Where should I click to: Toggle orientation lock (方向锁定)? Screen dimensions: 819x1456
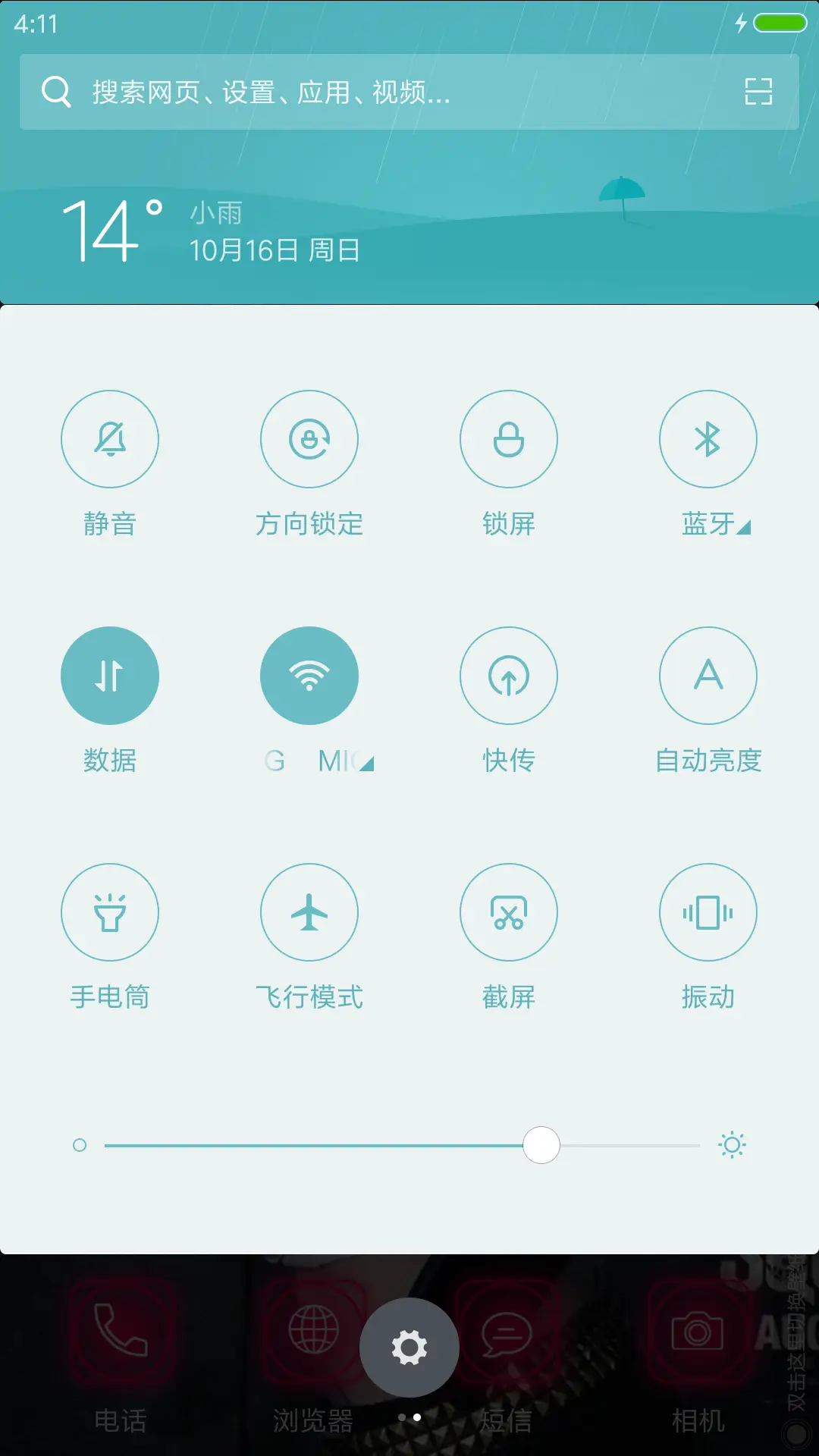(309, 438)
